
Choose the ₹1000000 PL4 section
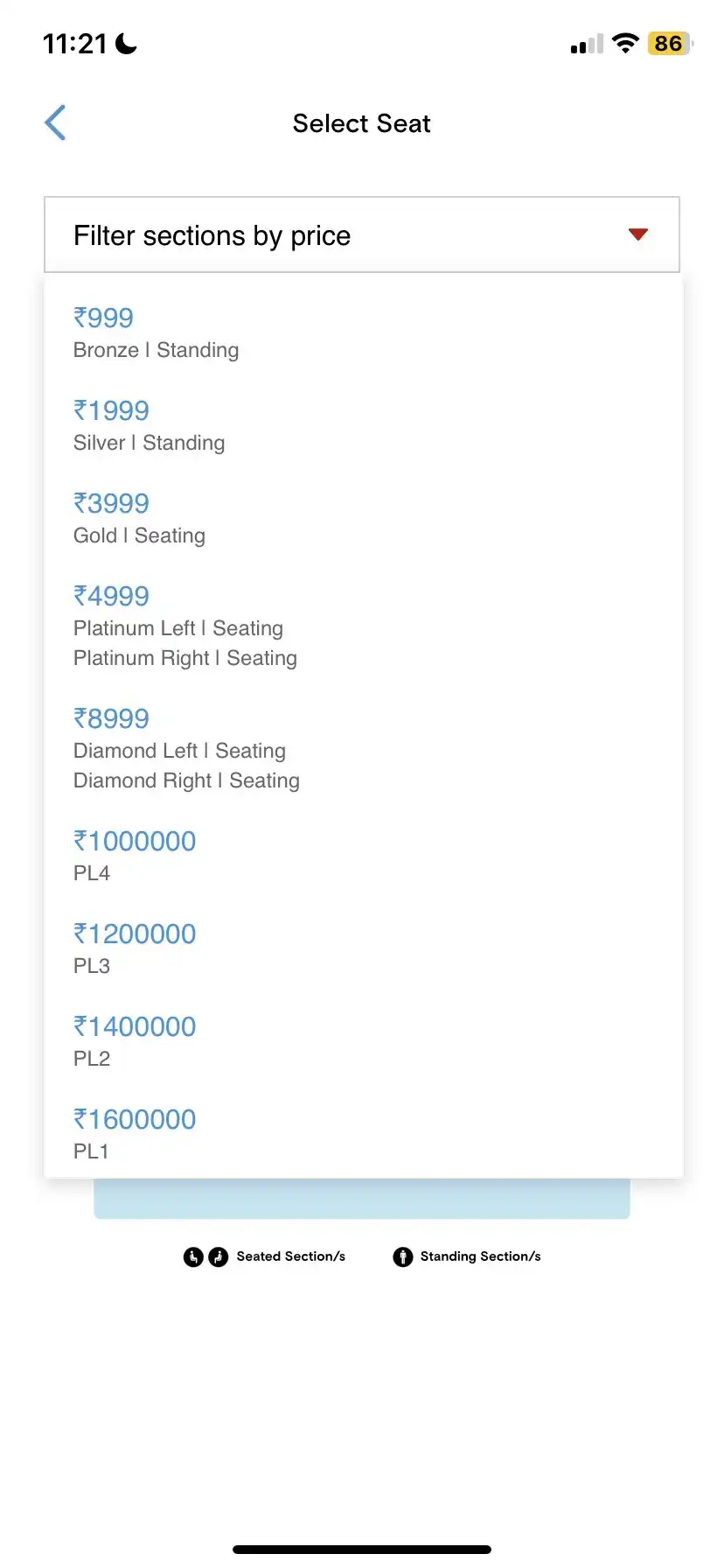363,856
